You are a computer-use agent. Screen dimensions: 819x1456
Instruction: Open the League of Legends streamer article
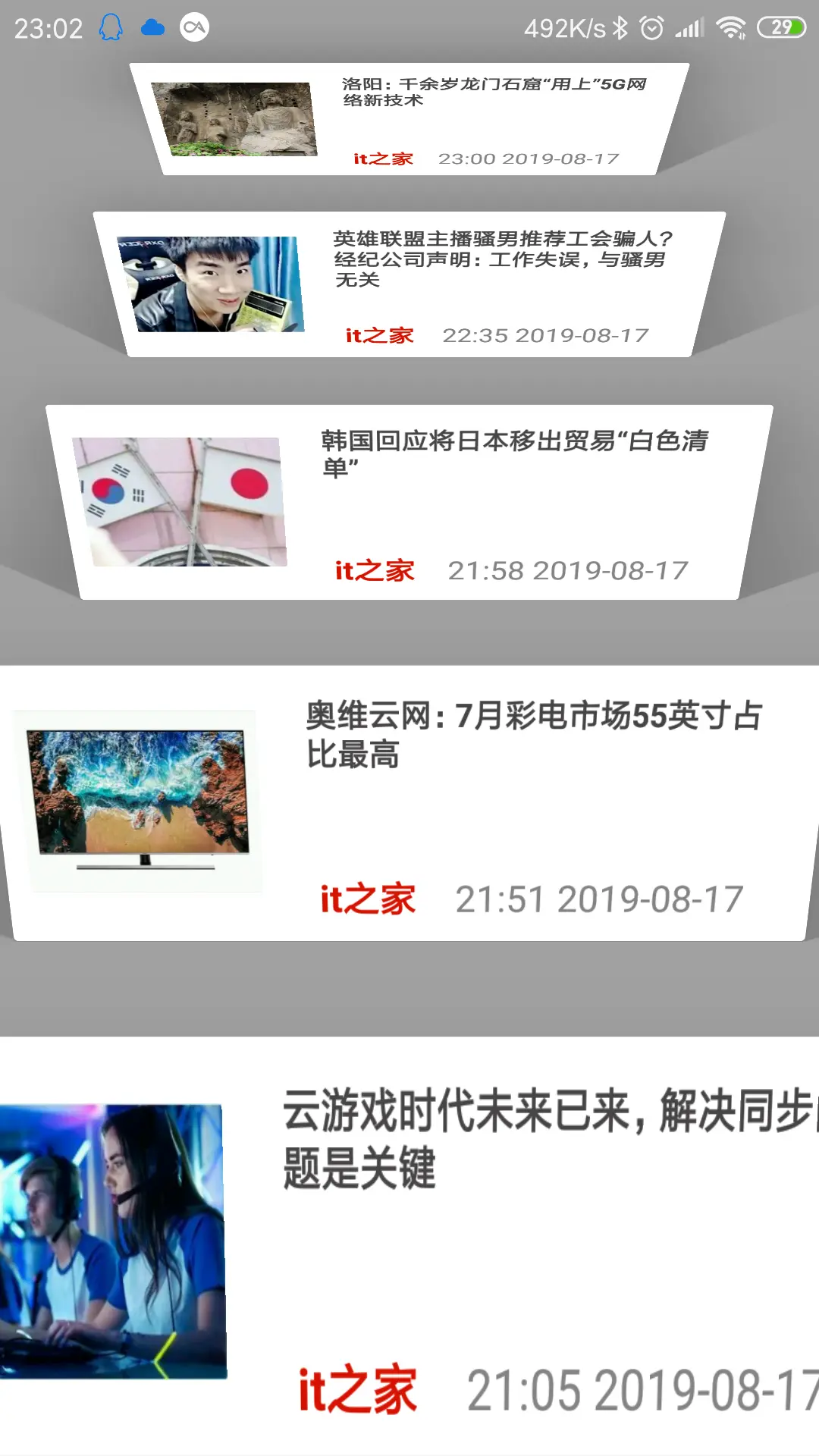pos(500,259)
